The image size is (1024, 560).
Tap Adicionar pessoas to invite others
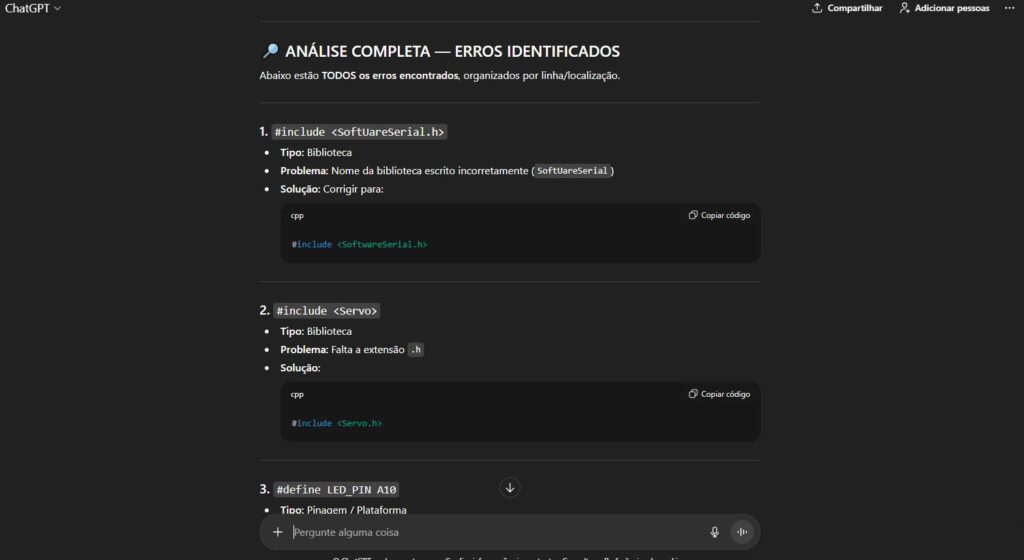coord(944,8)
